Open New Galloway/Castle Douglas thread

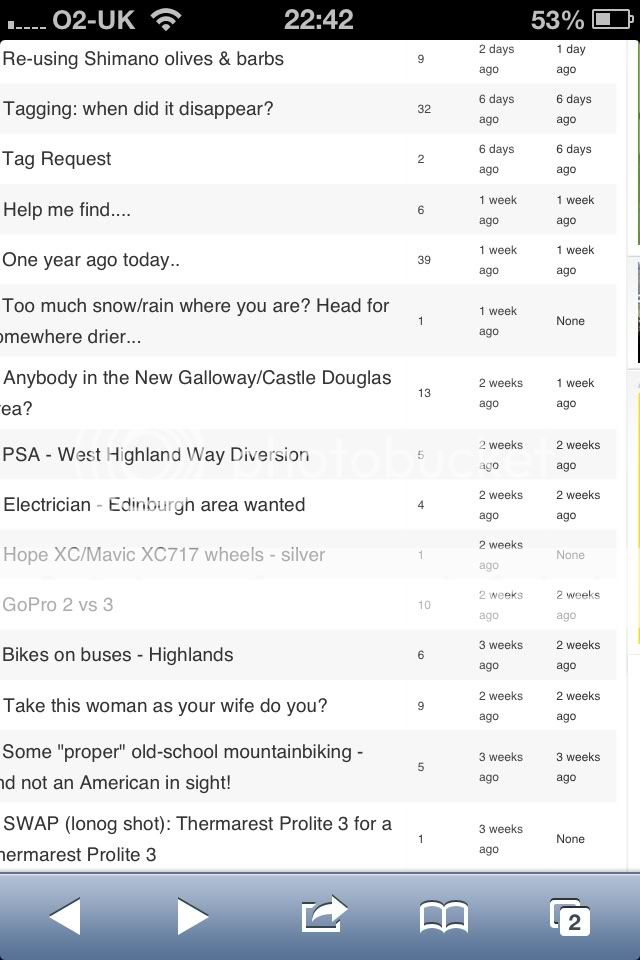(197, 378)
